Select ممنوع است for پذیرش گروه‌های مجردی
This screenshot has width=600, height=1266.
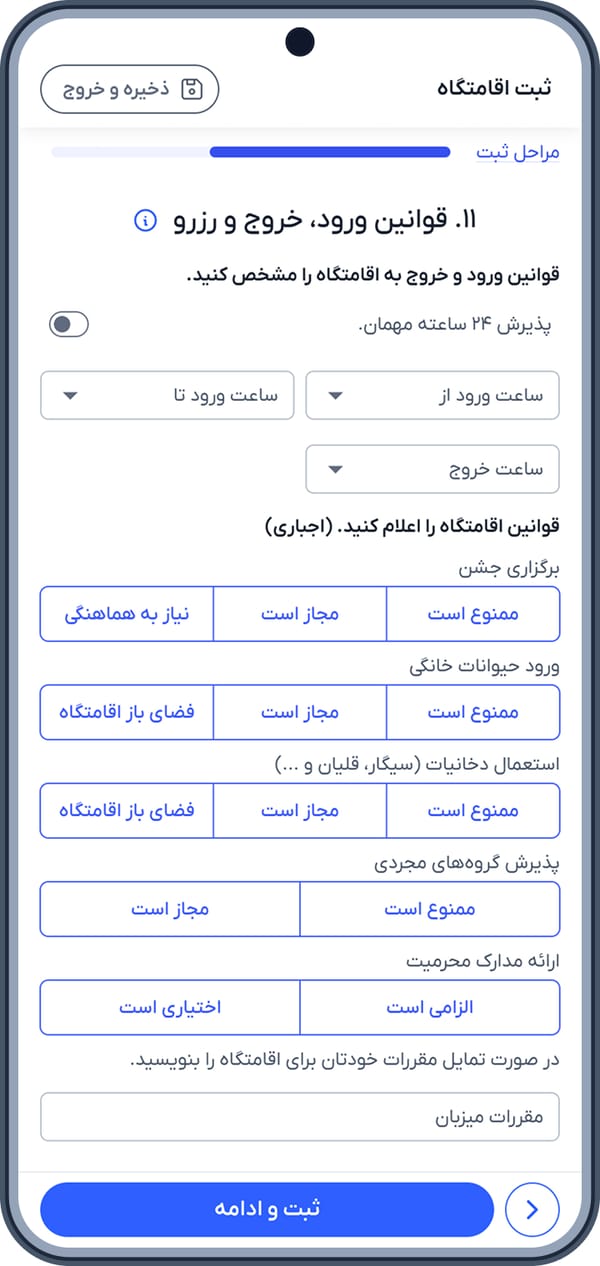pos(430,908)
